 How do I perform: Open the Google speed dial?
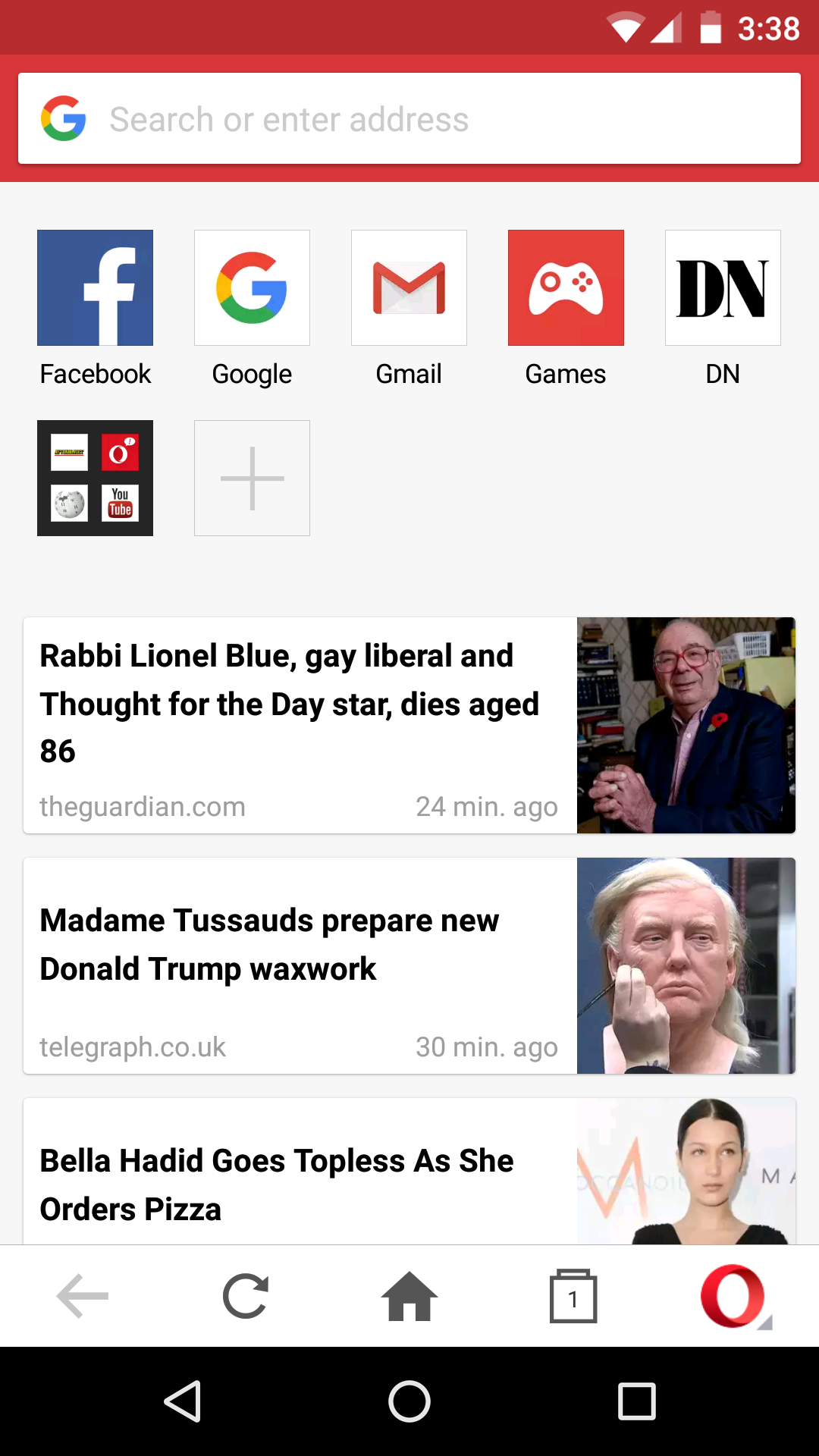click(252, 288)
